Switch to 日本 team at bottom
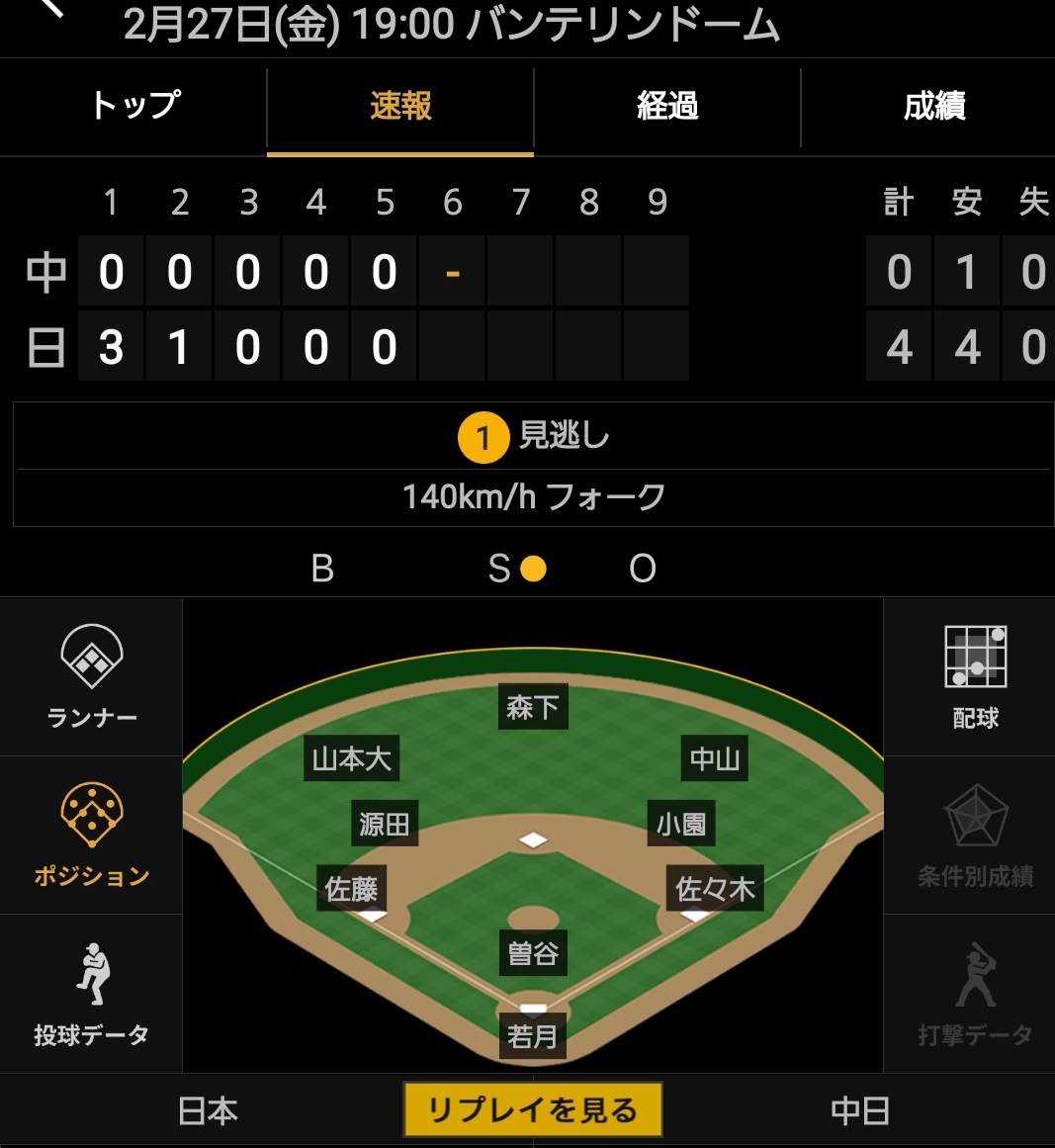The image size is (1055, 1148). pos(208,1111)
